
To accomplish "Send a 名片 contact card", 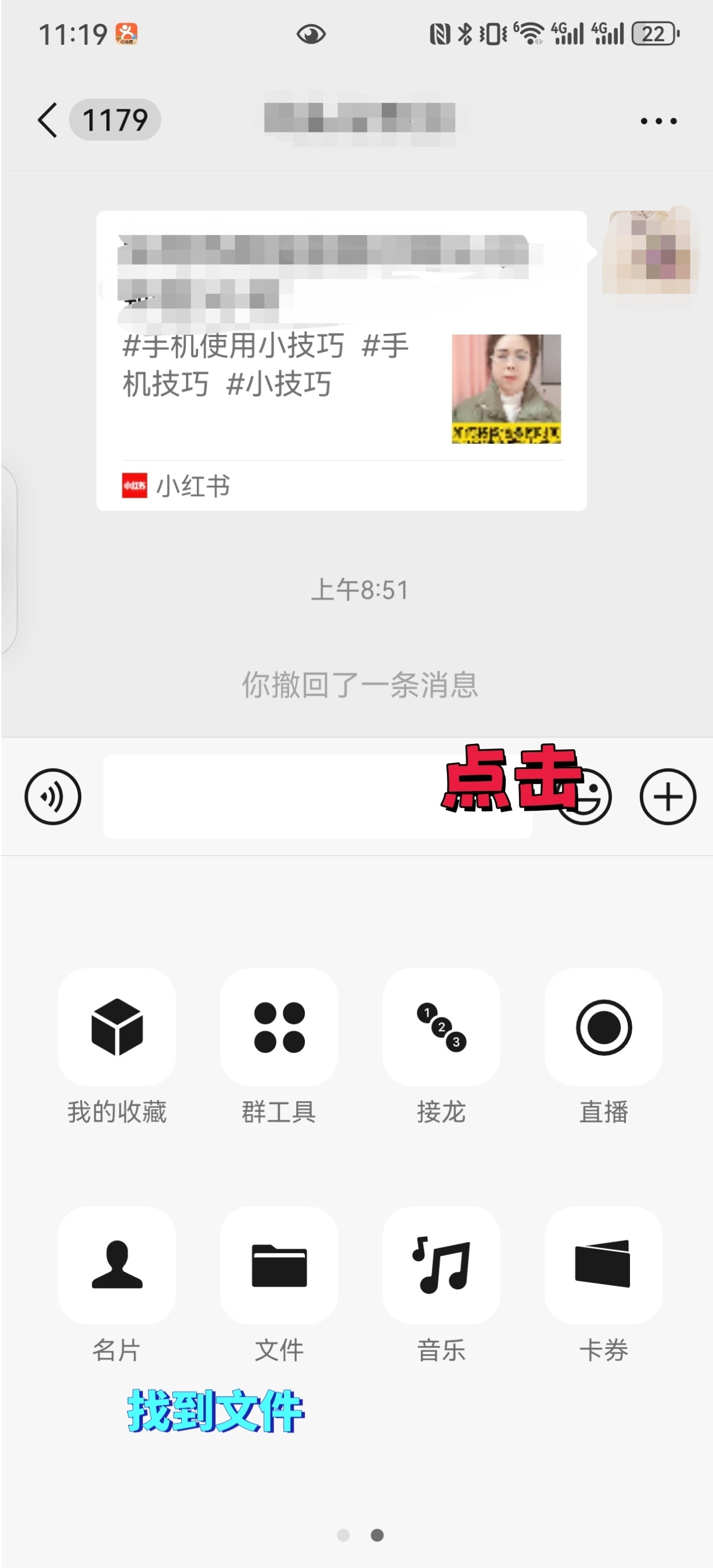I will [x=117, y=1265].
